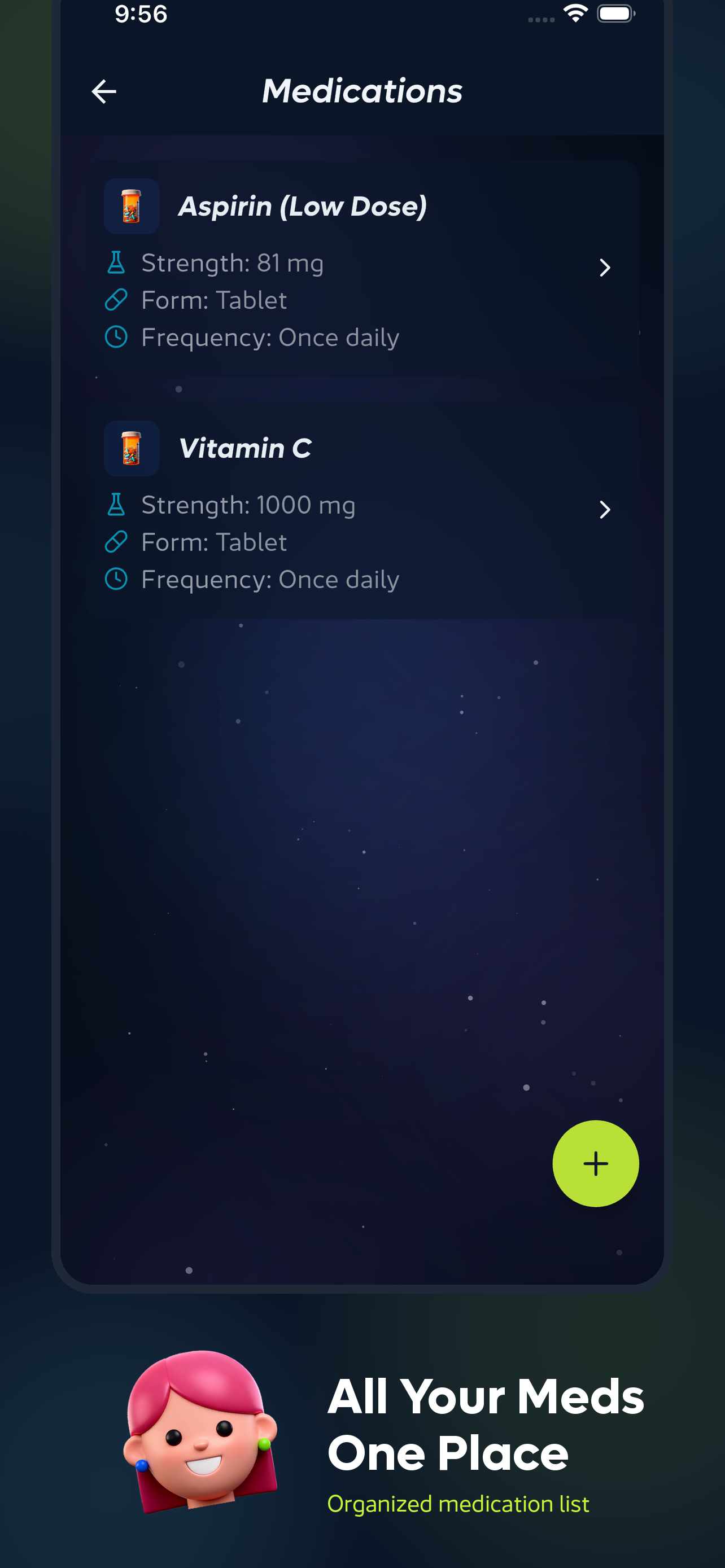Select the flask strength icon for Aspirin
The height and width of the screenshot is (1568, 725).
(116, 263)
